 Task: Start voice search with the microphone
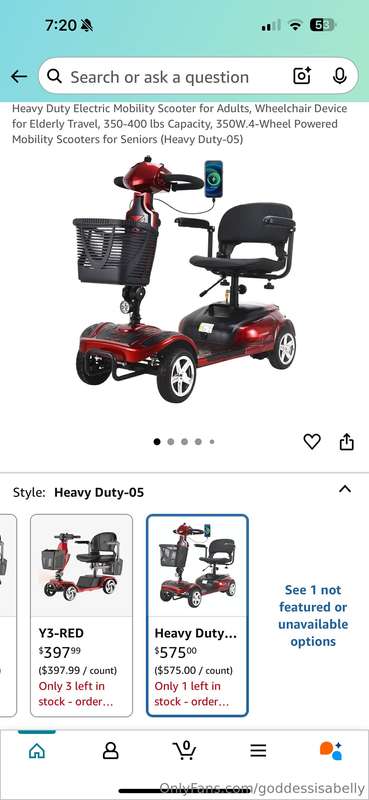(339, 76)
